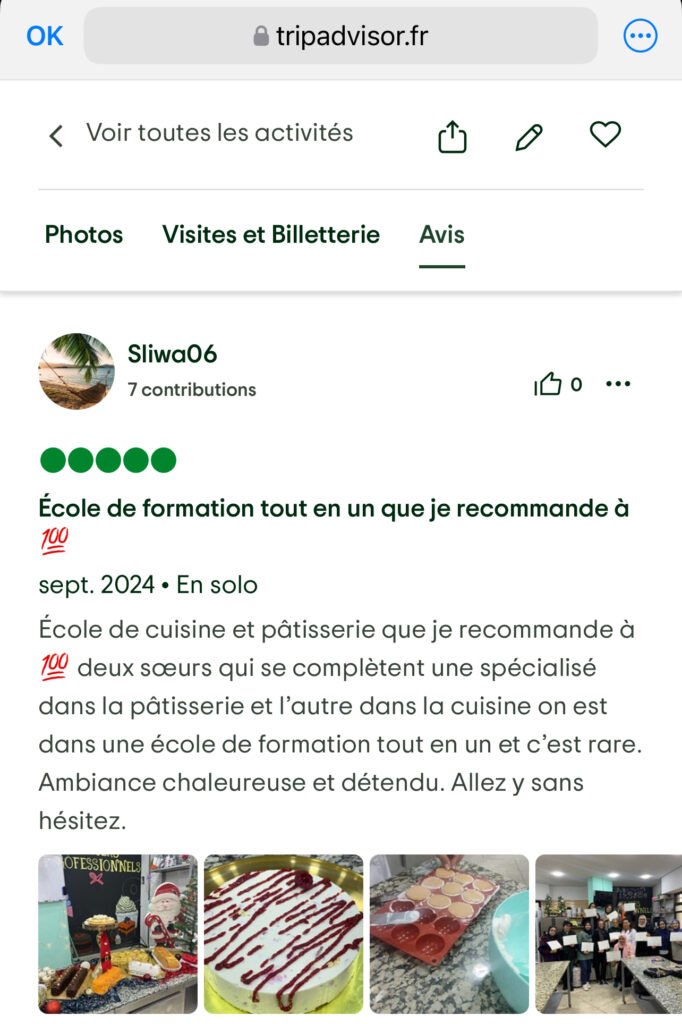The image size is (682, 1024).
Task: Save the activity with the heart icon
Action: (605, 134)
